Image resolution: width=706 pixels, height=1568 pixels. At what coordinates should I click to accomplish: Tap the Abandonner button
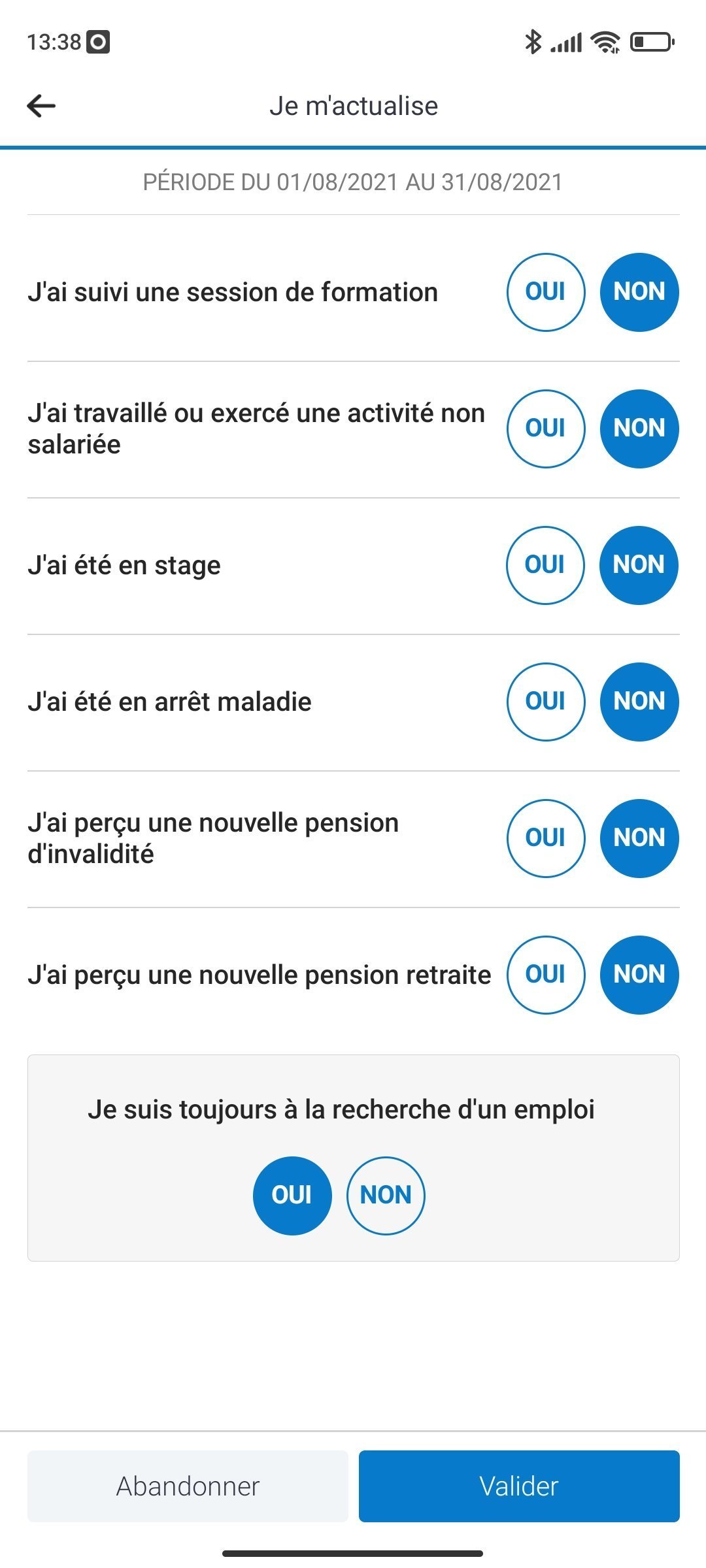(188, 1486)
